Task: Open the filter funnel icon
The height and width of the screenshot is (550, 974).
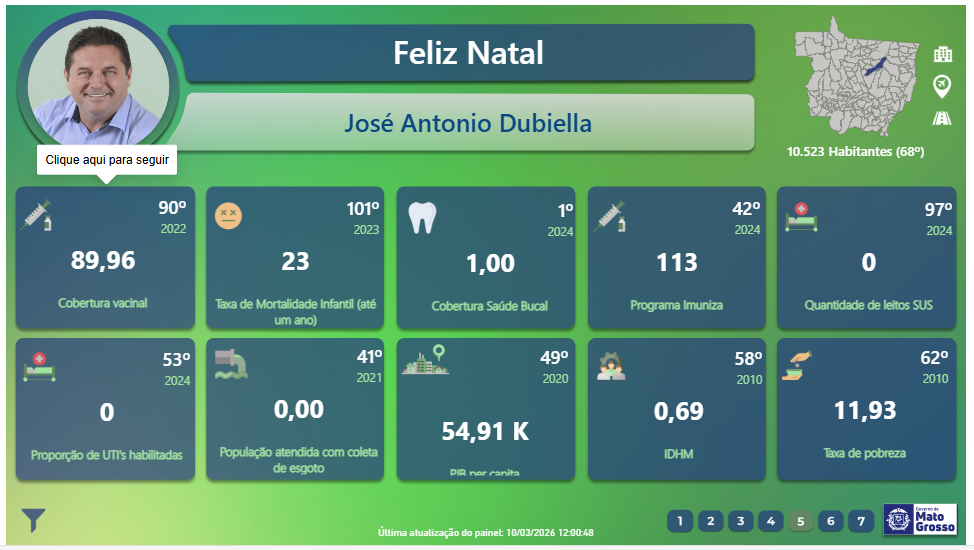Action: click(x=34, y=520)
